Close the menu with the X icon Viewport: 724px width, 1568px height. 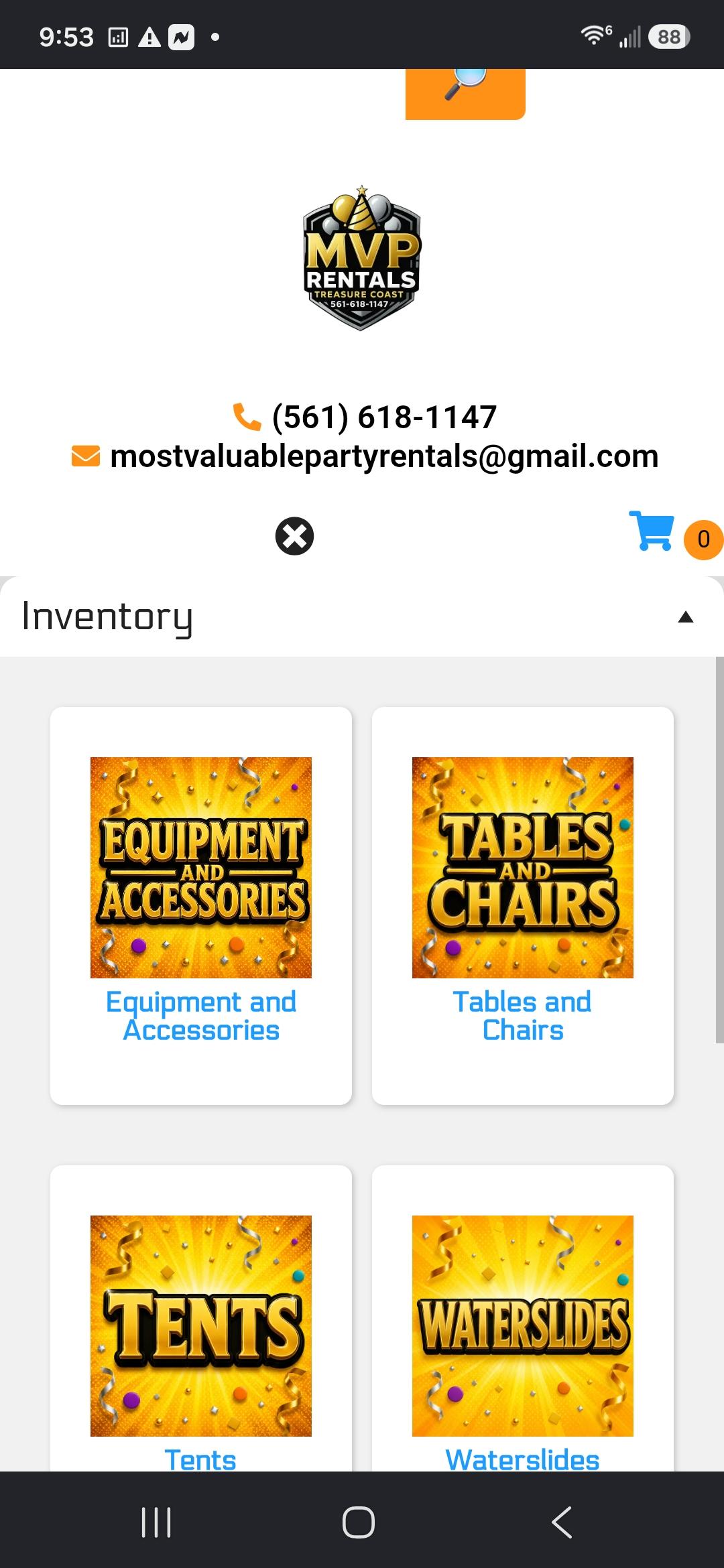(294, 536)
